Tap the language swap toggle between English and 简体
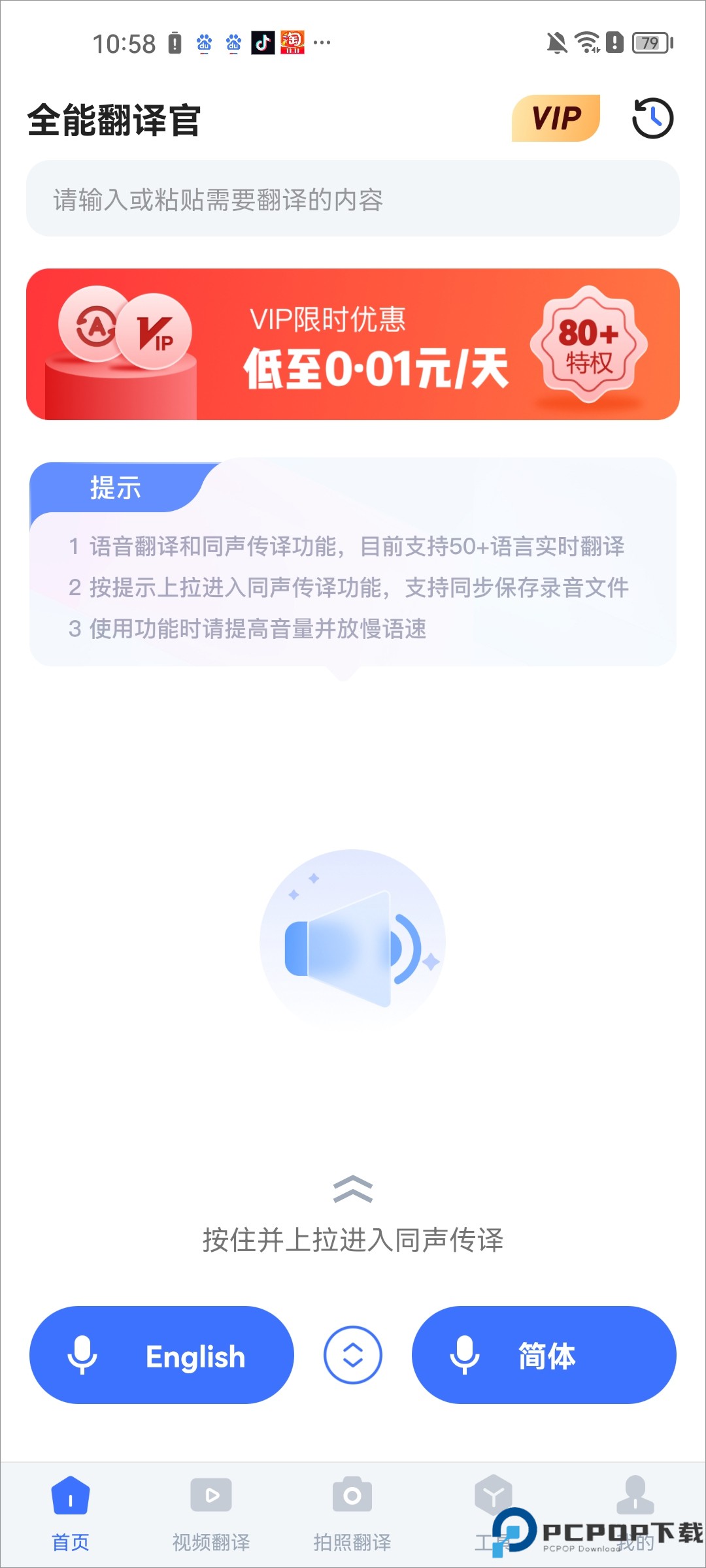Image resolution: width=706 pixels, height=1568 pixels. tap(352, 1355)
